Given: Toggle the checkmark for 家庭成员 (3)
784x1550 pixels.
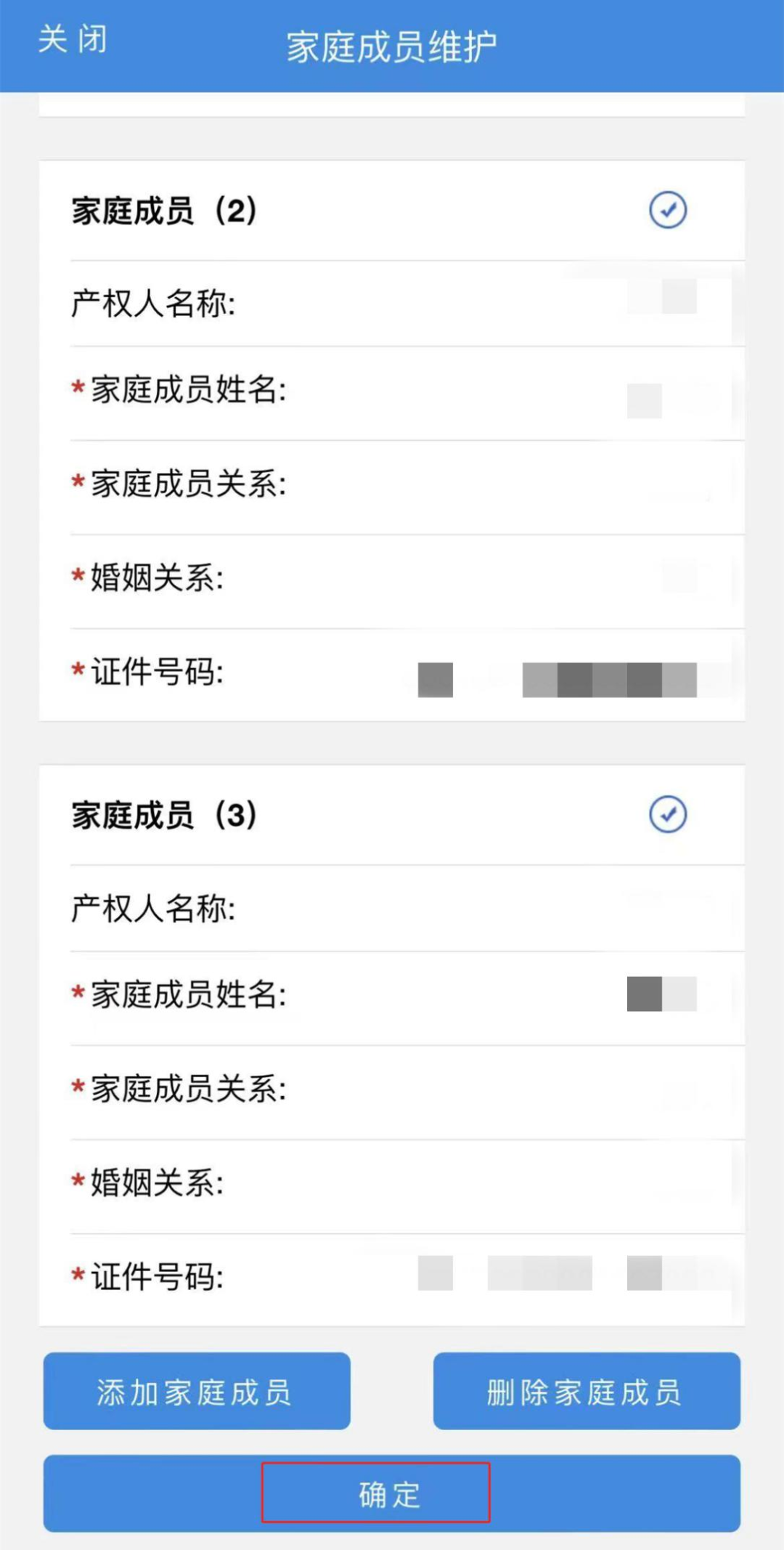Looking at the screenshot, I should (667, 814).
